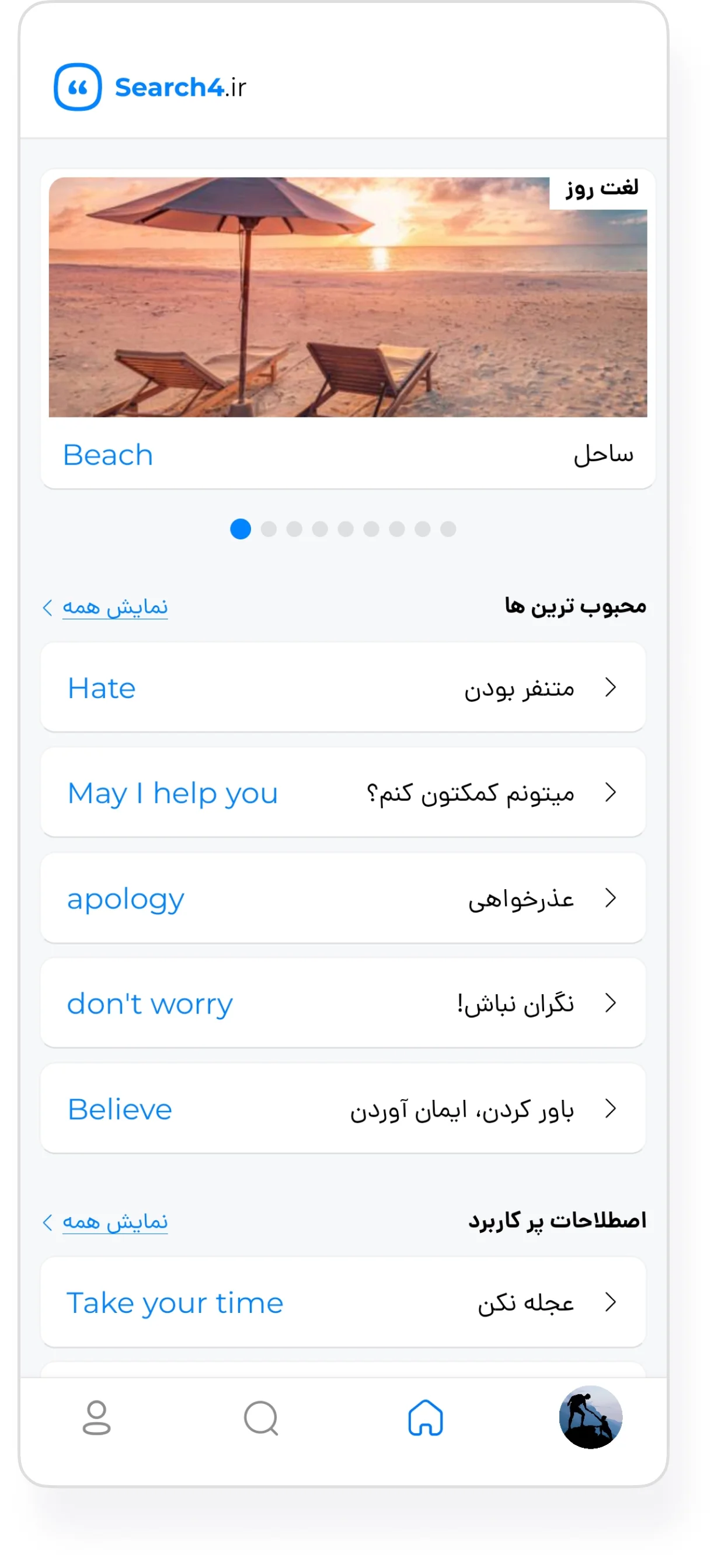Image resolution: width=721 pixels, height=1568 pixels.
Task: Open the Take your time idiom
Action: (x=343, y=1302)
